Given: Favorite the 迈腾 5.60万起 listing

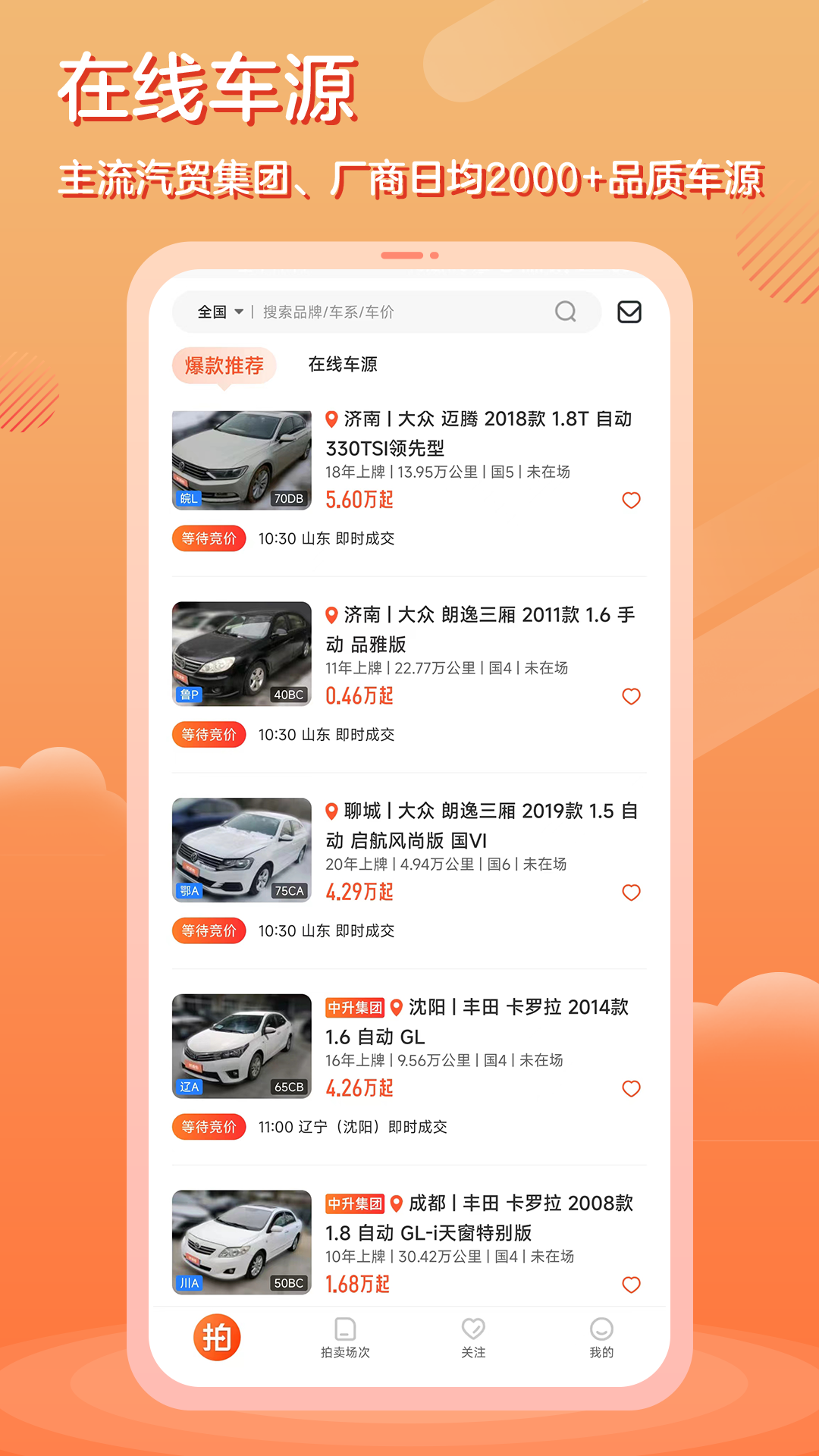Looking at the screenshot, I should pyautogui.click(x=631, y=500).
